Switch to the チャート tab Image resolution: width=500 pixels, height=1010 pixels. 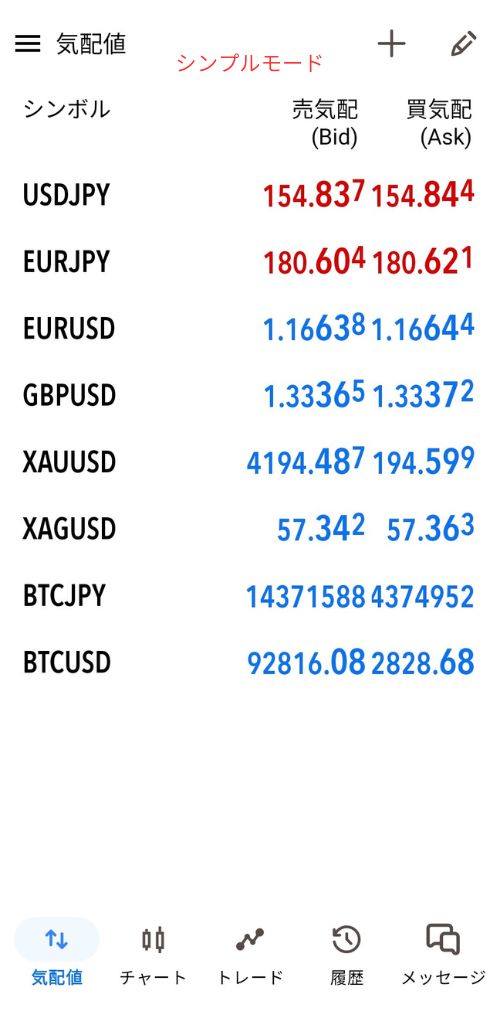(153, 955)
